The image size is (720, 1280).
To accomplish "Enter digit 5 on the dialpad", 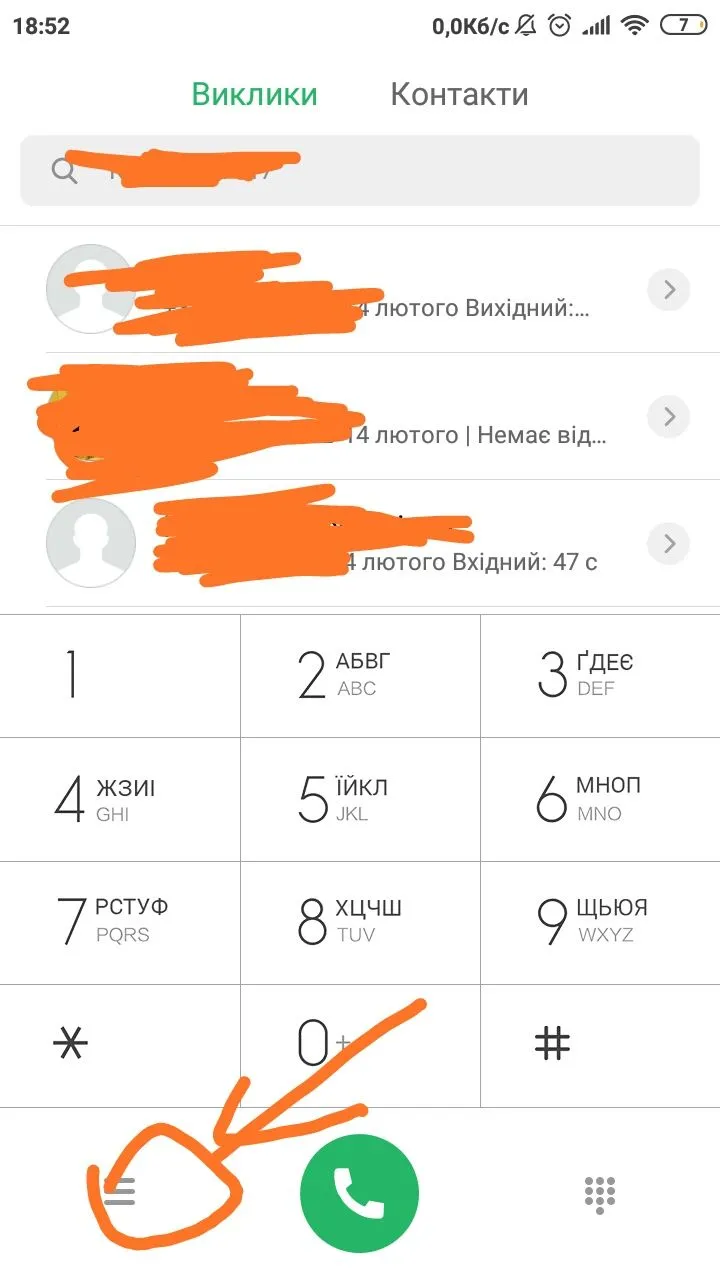I will (x=360, y=799).
